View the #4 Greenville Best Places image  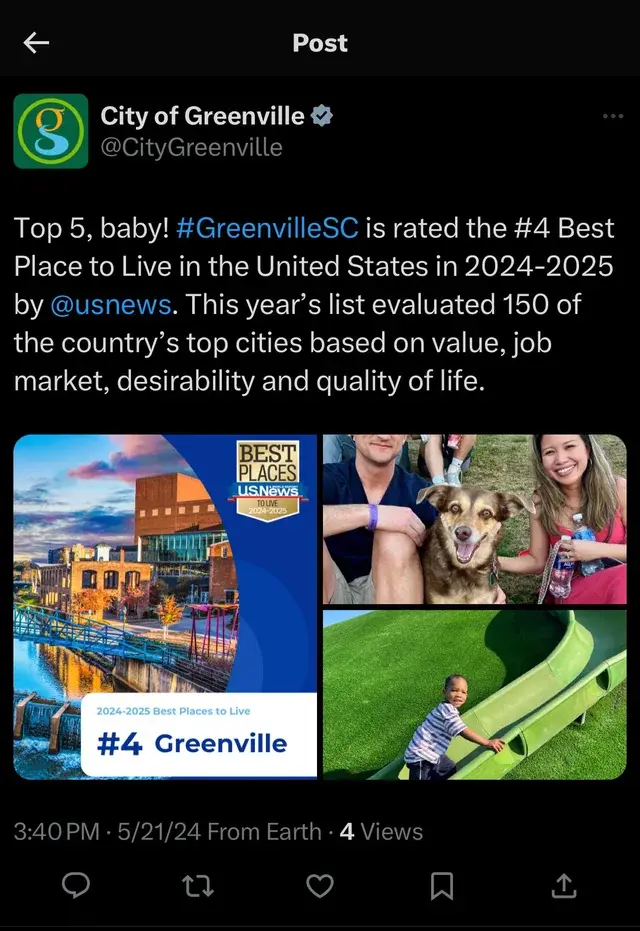(x=165, y=606)
